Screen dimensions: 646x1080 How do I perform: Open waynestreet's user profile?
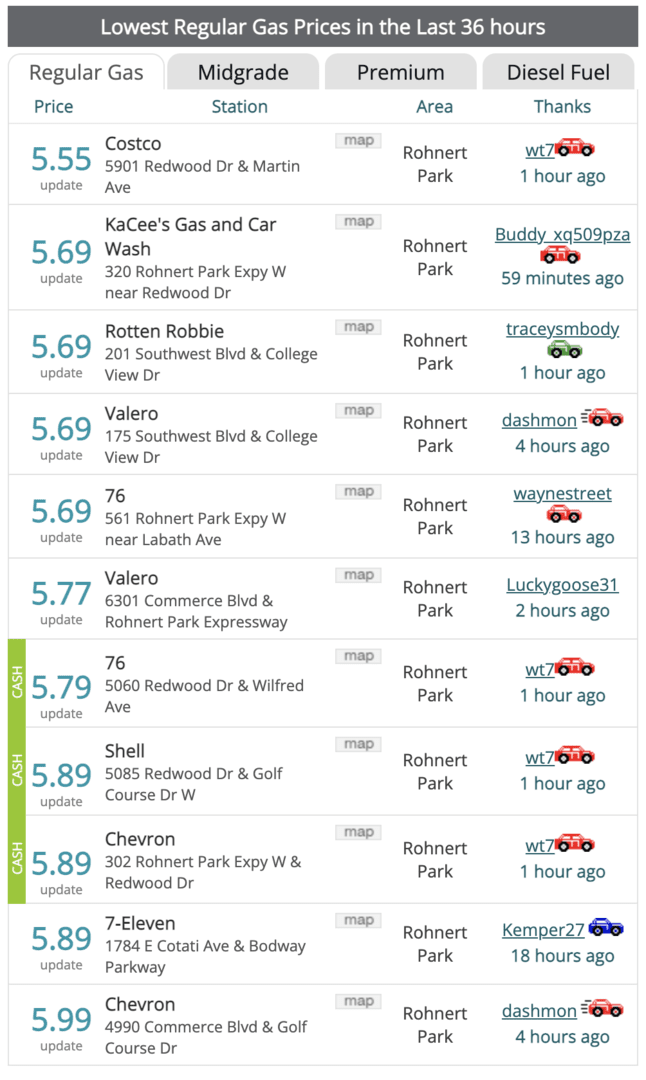(562, 493)
